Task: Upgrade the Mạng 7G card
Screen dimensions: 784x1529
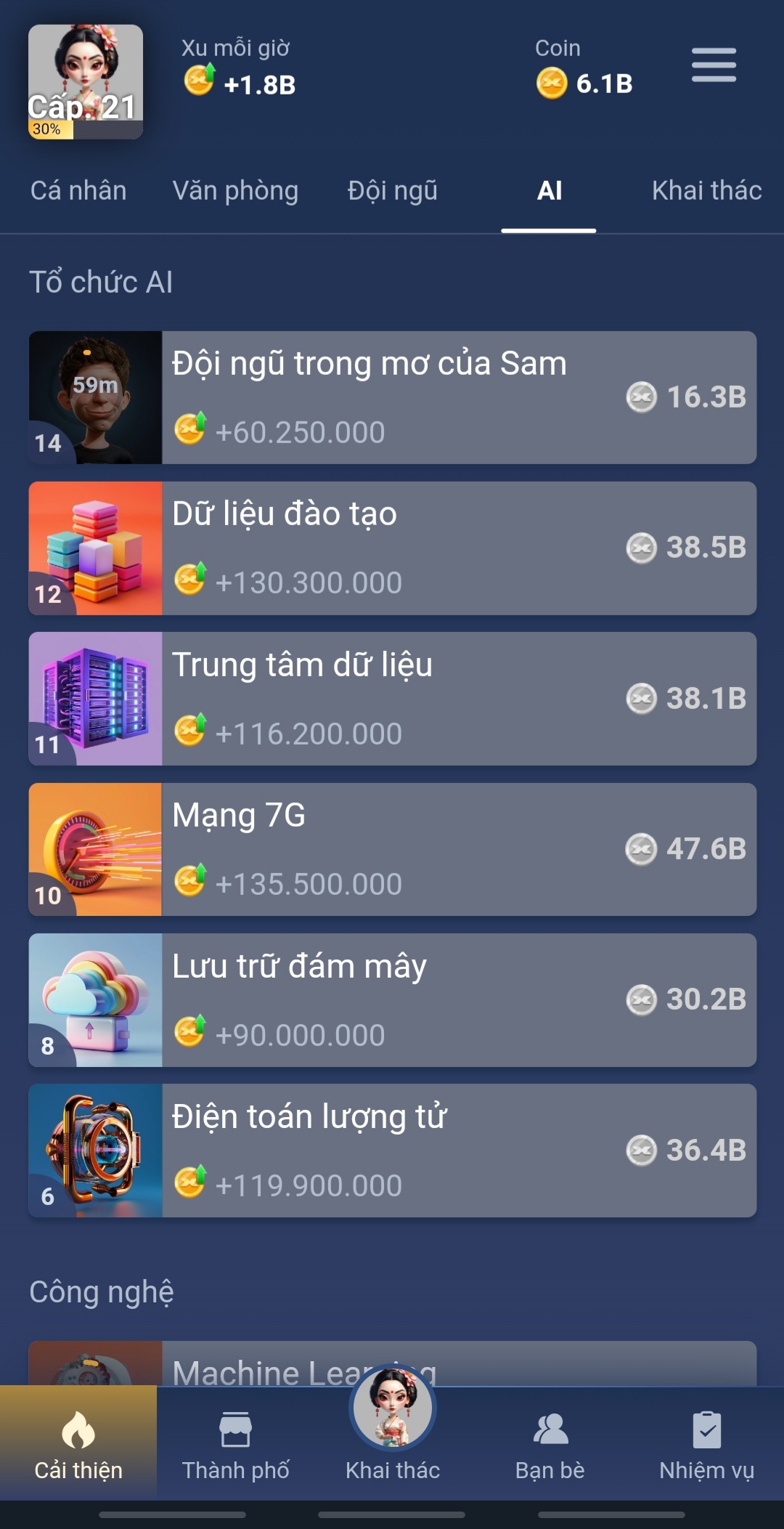Action: click(392, 848)
